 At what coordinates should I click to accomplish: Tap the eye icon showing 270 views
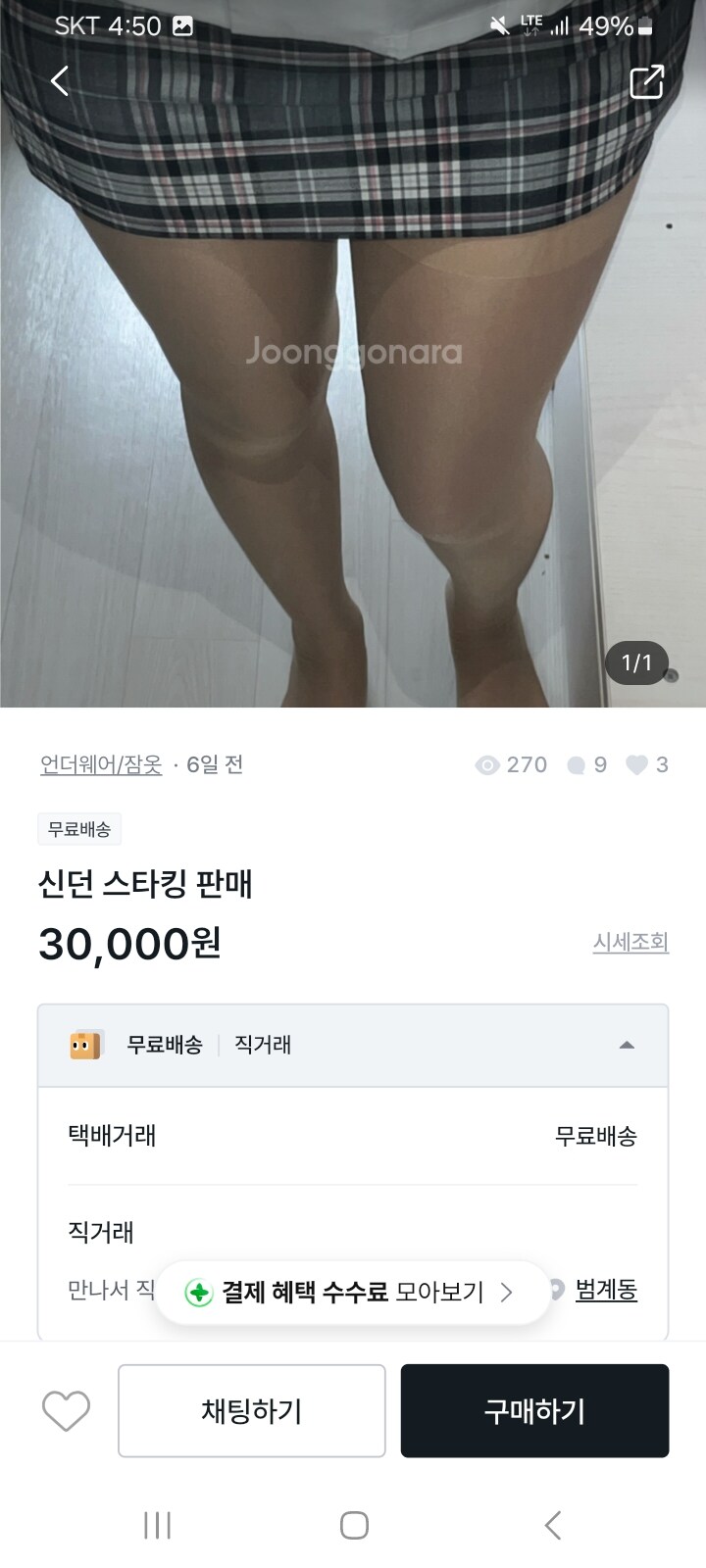[487, 764]
